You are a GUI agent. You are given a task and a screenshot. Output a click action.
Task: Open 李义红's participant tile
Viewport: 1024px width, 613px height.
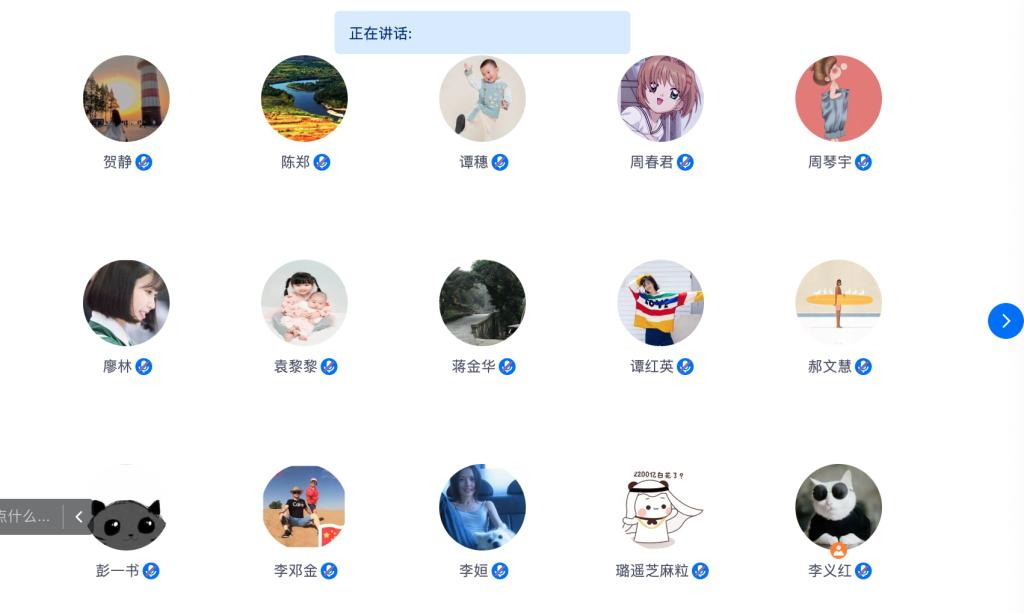click(x=838, y=507)
